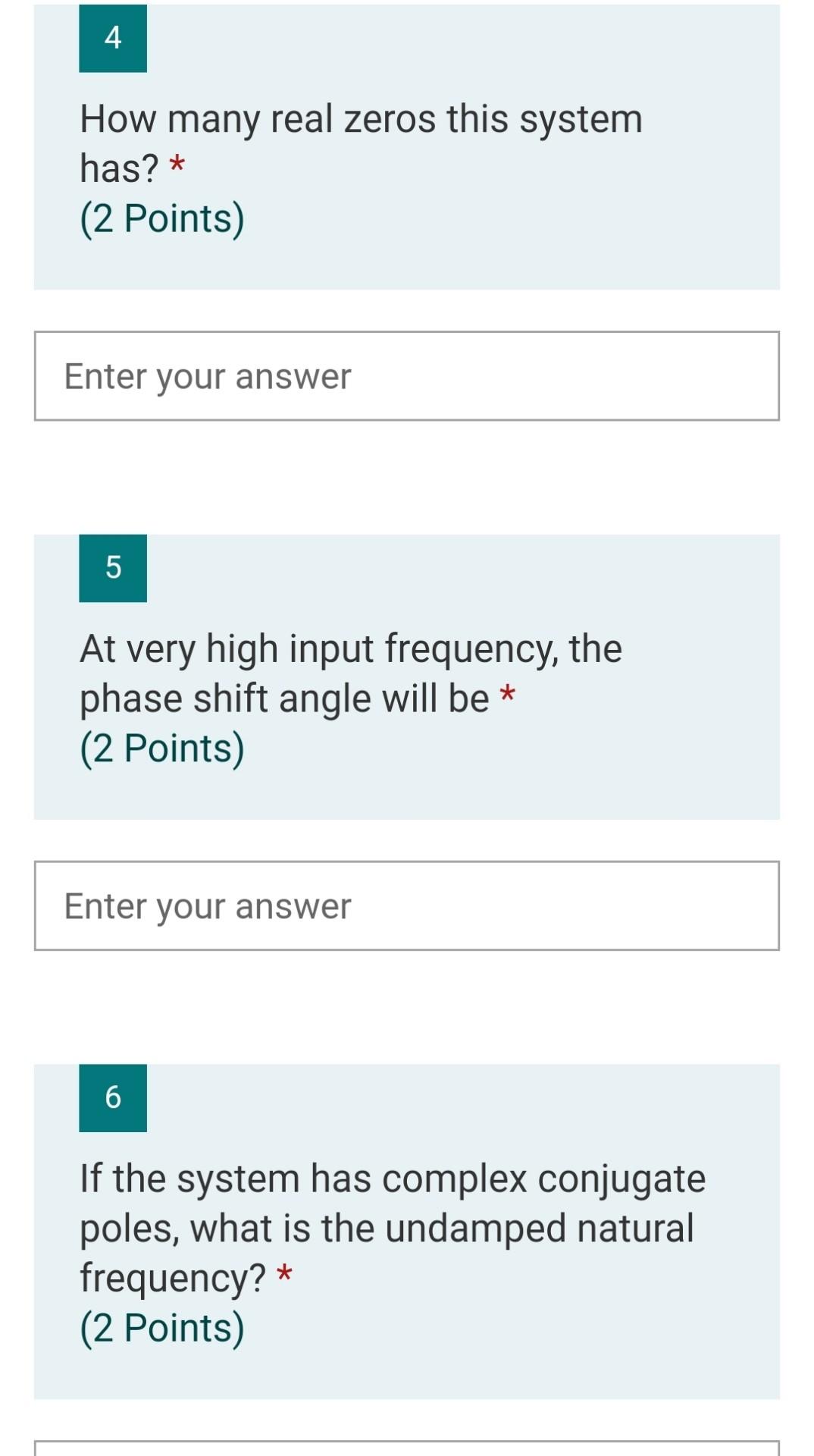Select question number badge 4

[x=113, y=39]
